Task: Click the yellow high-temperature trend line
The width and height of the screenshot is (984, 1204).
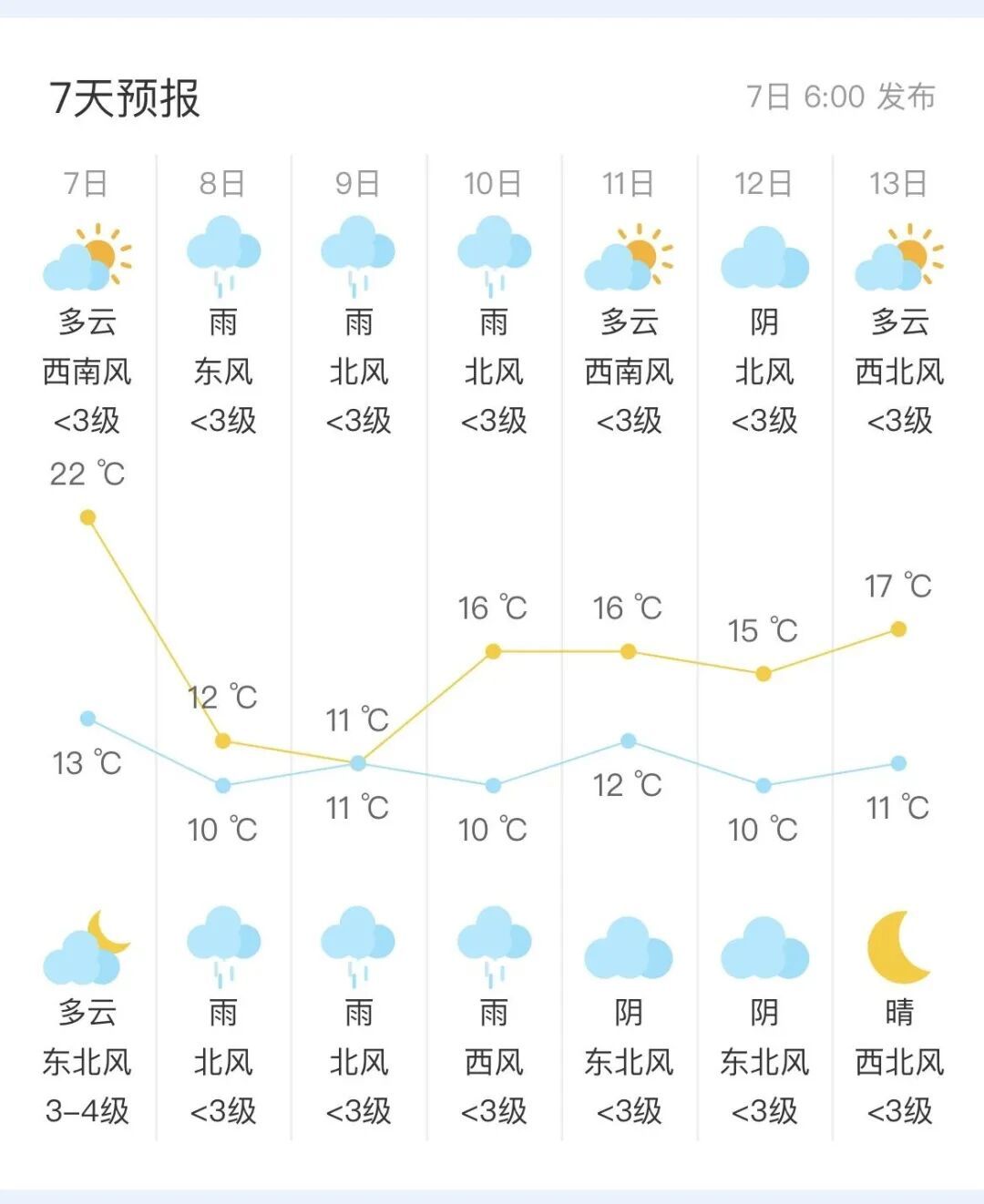Action: point(560,650)
